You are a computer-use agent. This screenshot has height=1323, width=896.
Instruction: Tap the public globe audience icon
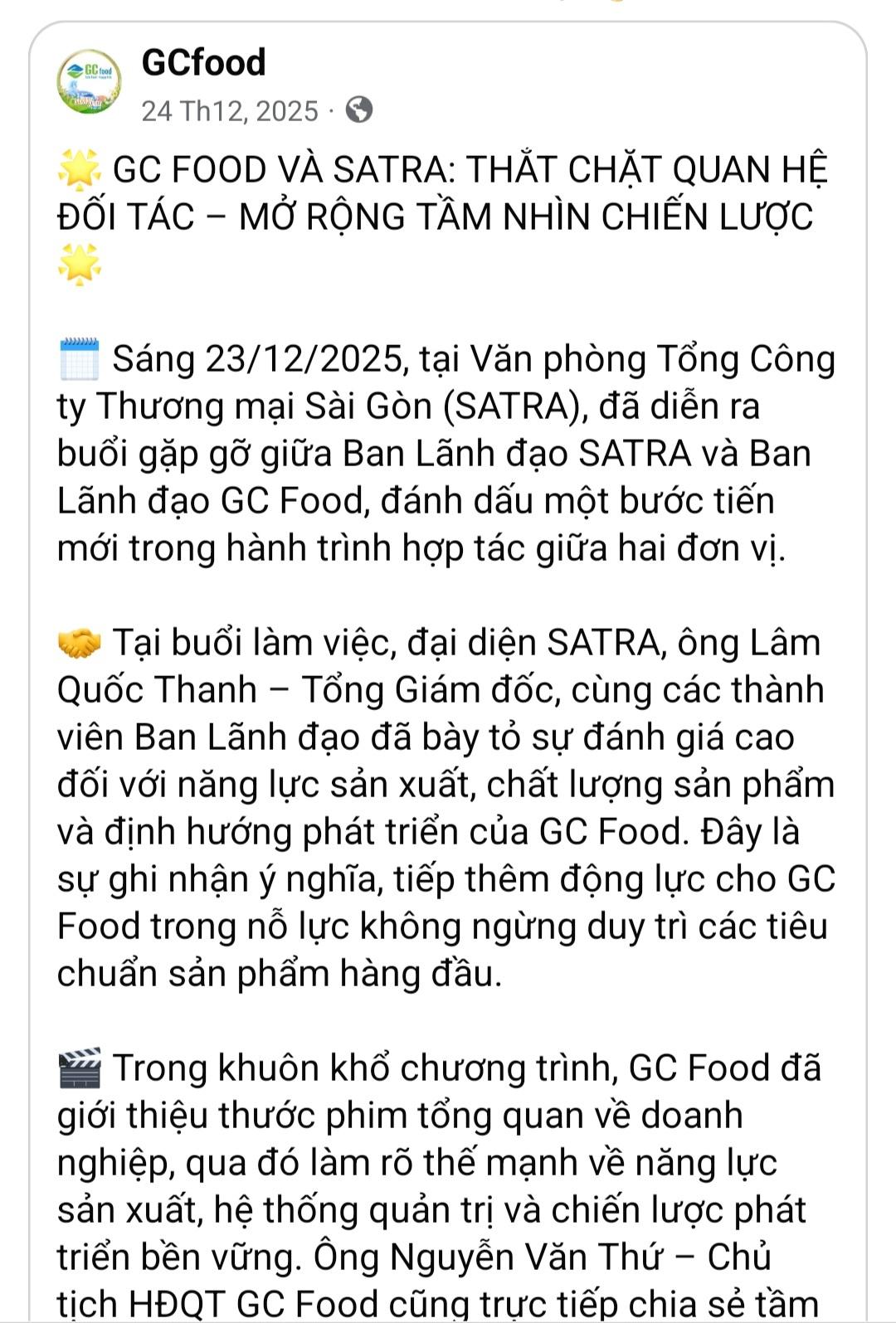click(x=359, y=109)
